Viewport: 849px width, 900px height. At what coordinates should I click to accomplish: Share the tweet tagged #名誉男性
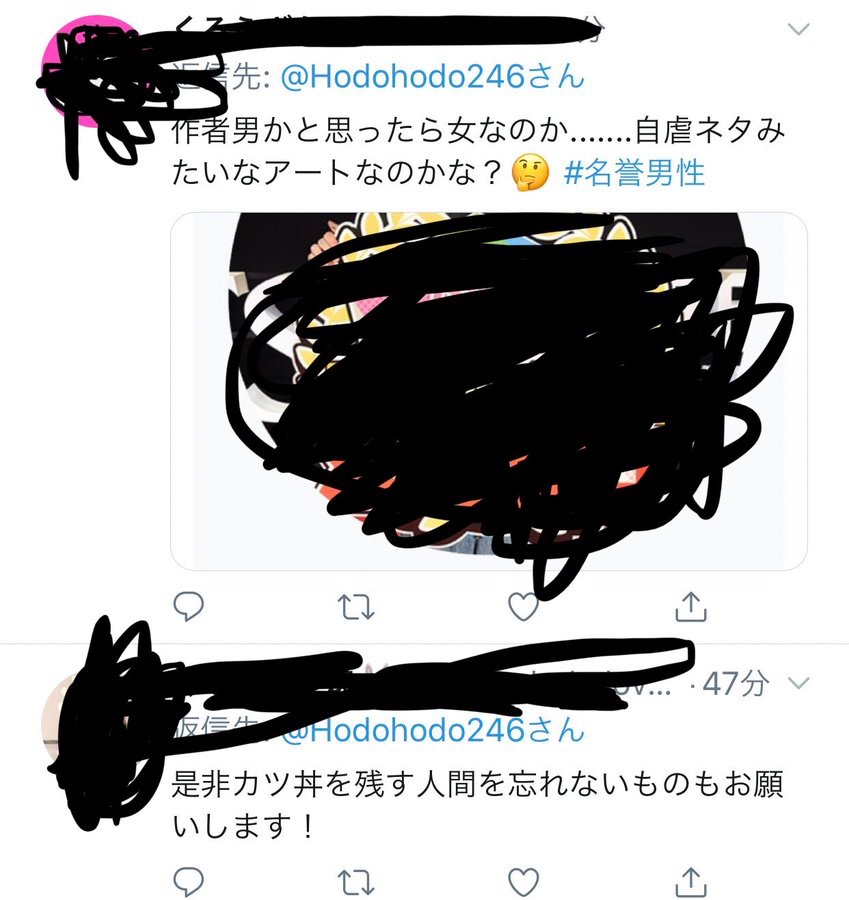point(692,605)
